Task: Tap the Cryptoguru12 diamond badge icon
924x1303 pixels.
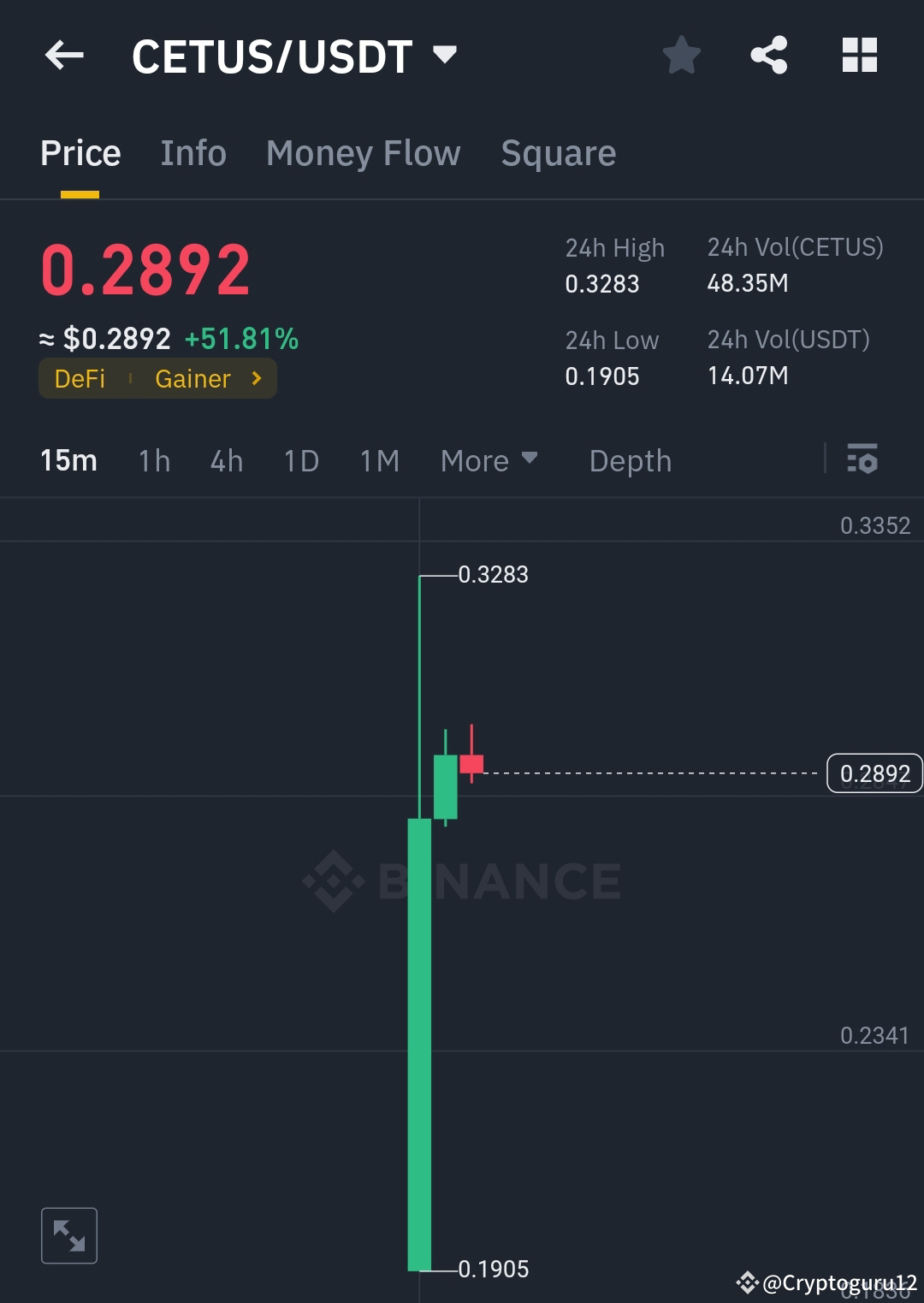Action: (x=748, y=1282)
